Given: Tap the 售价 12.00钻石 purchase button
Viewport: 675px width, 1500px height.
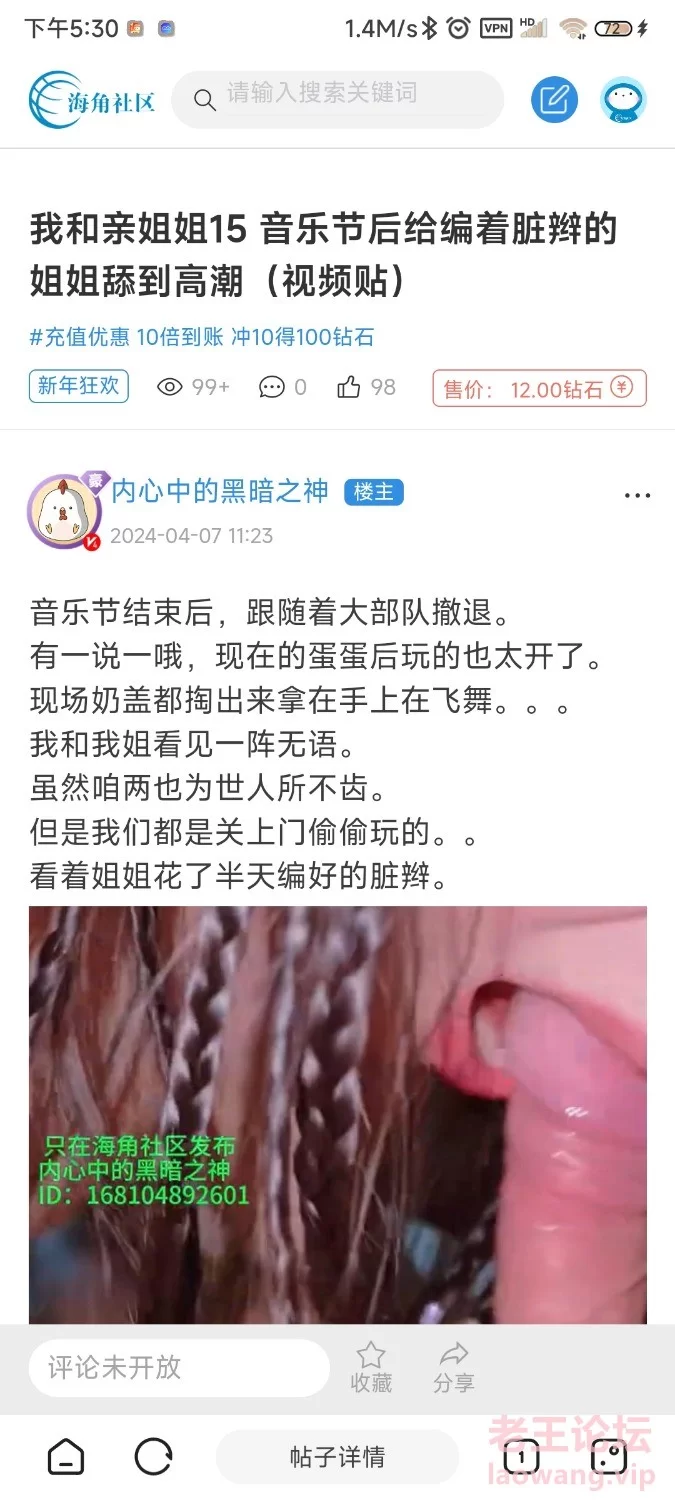Looking at the screenshot, I should (x=539, y=388).
